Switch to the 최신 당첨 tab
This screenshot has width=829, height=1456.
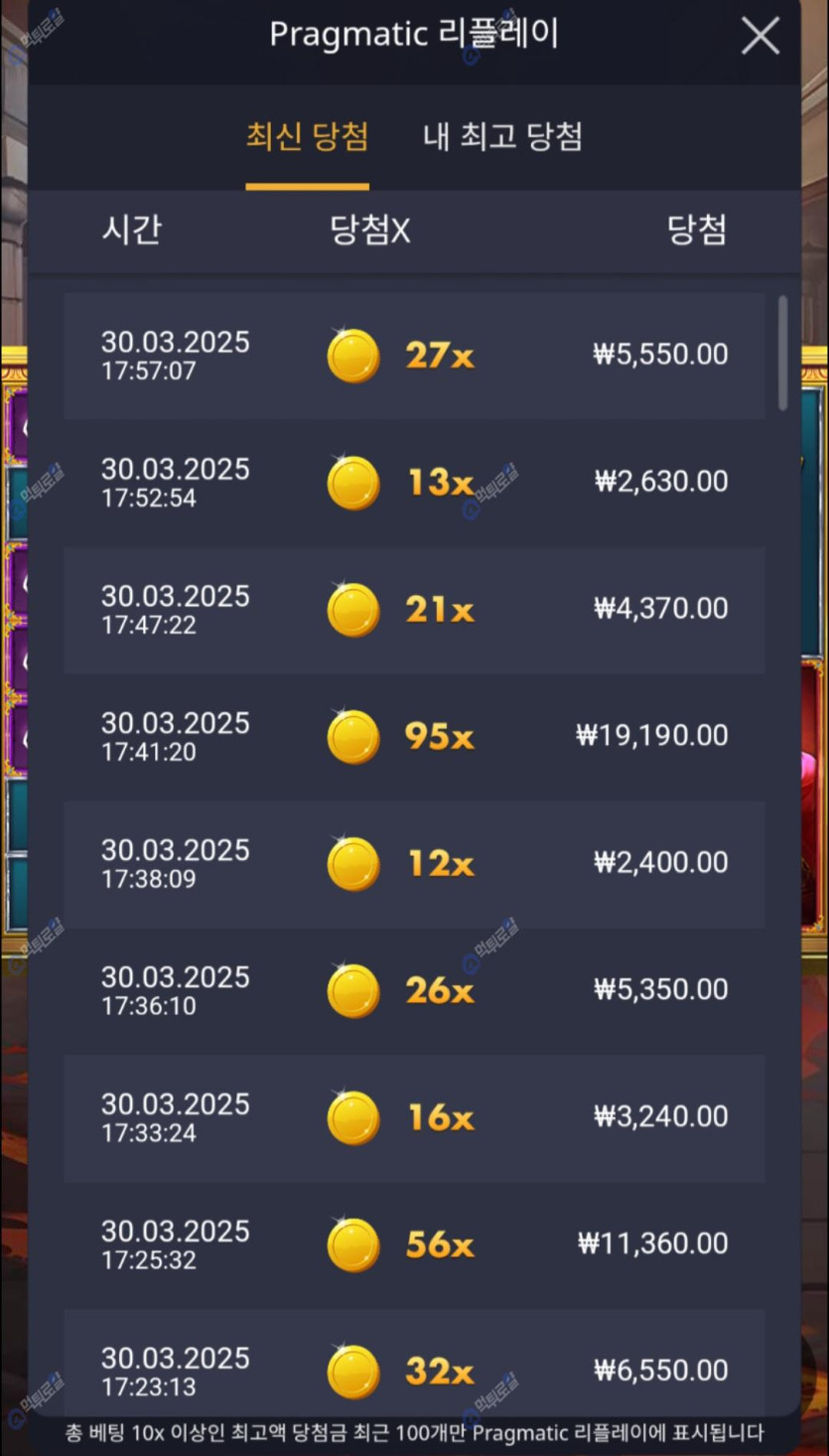(x=307, y=136)
